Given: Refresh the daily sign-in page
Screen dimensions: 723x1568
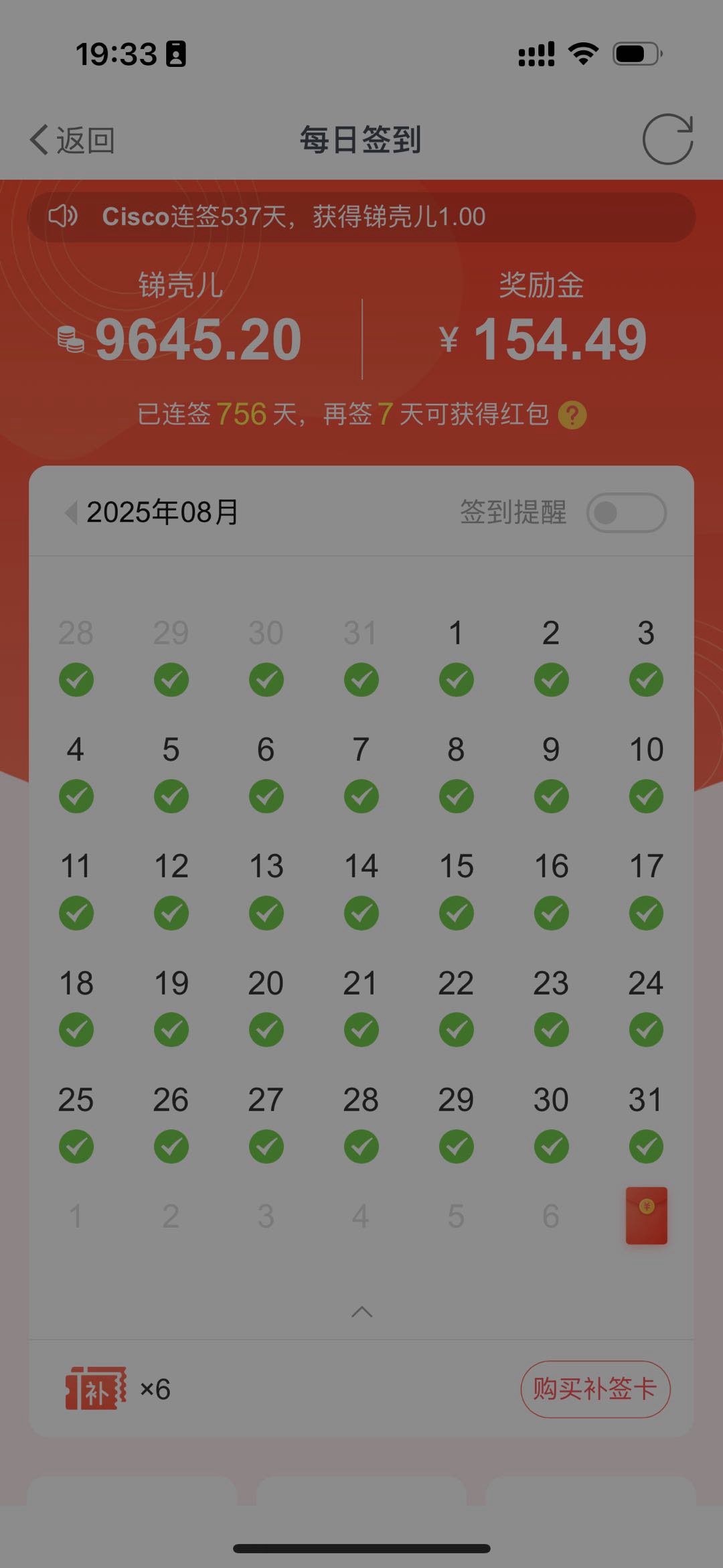Looking at the screenshot, I should pyautogui.click(x=667, y=139).
